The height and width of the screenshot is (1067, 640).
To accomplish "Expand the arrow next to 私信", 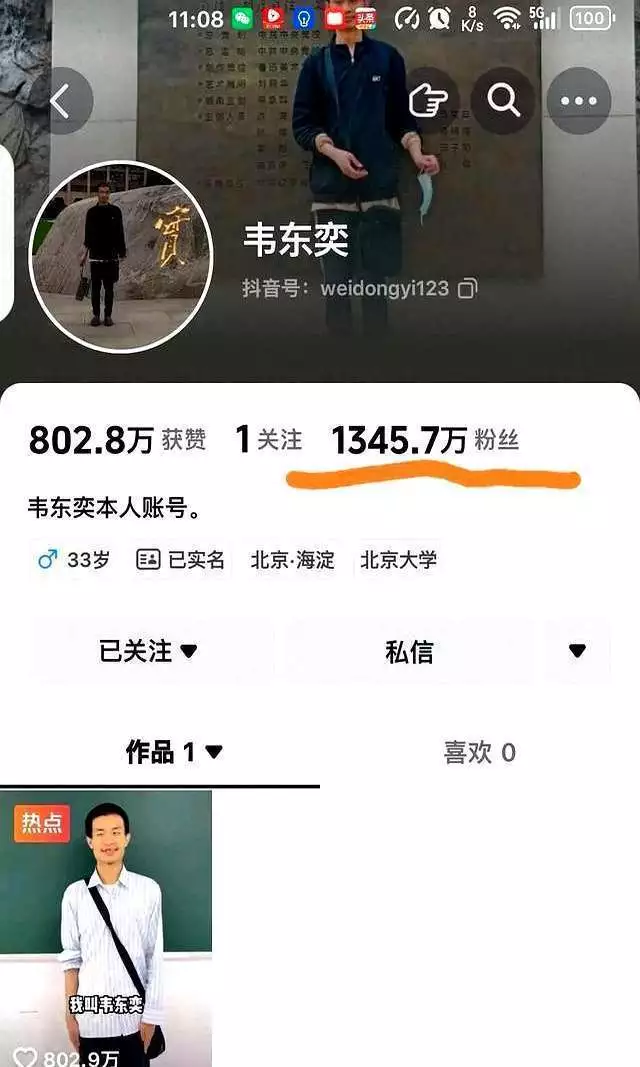I will (577, 651).
